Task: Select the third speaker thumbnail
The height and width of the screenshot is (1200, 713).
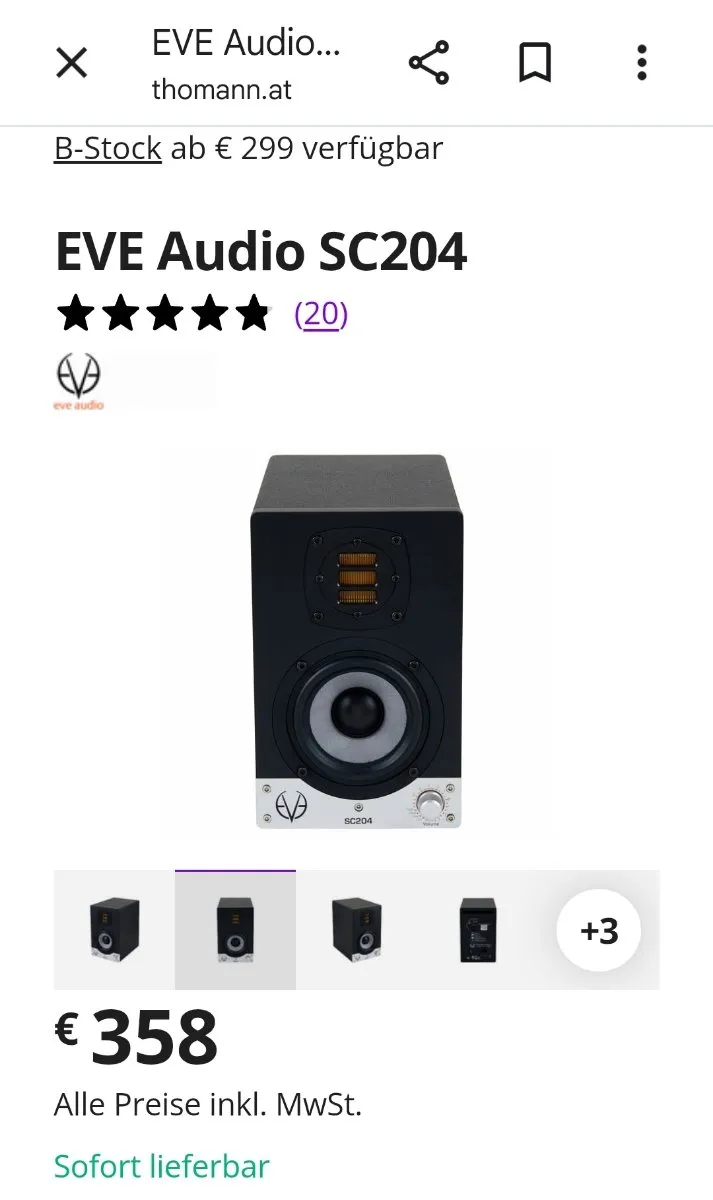Action: point(356,930)
